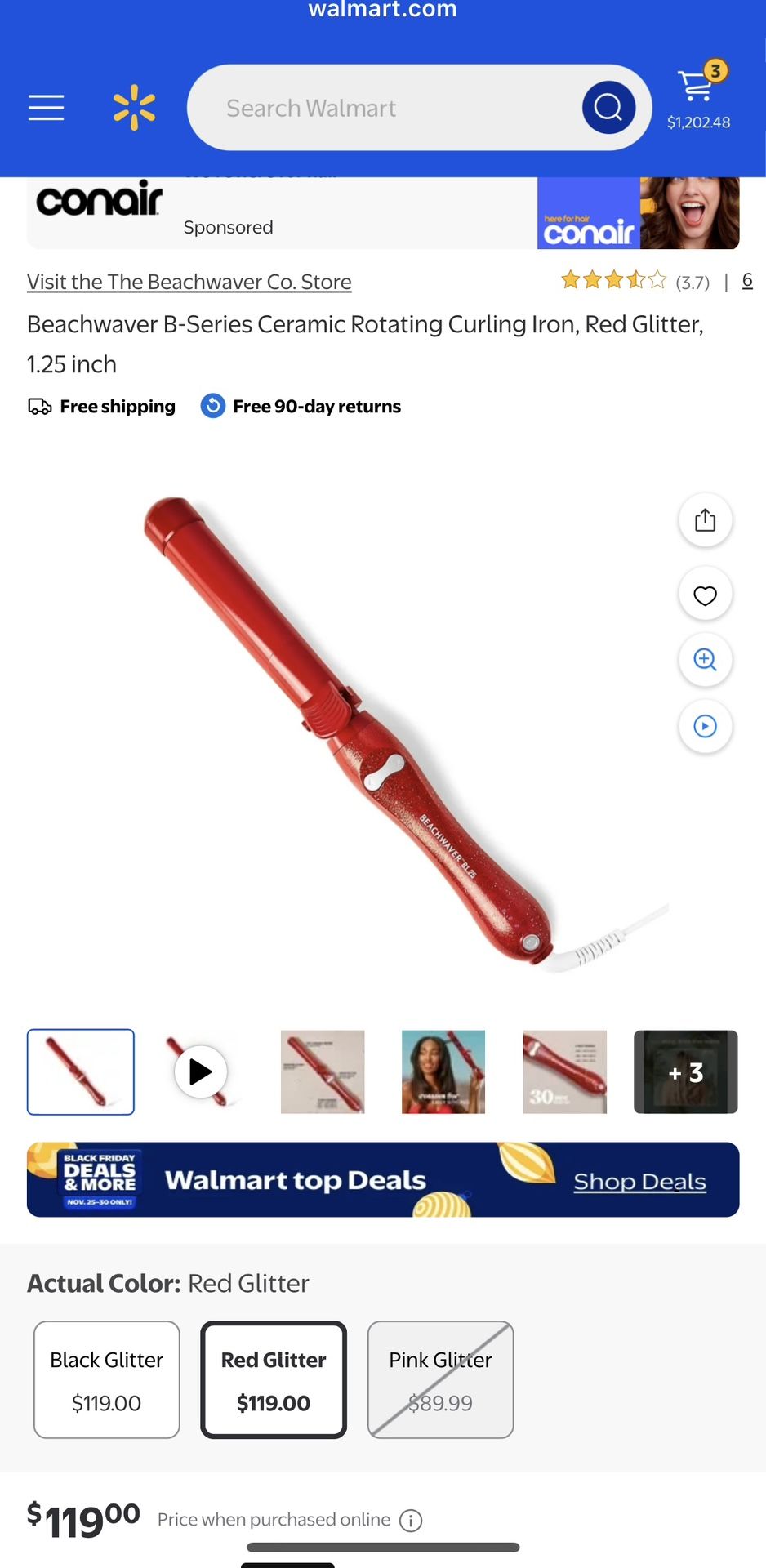Expand remaining photos with +3 tile
The image size is (766, 1568).
685,1072
